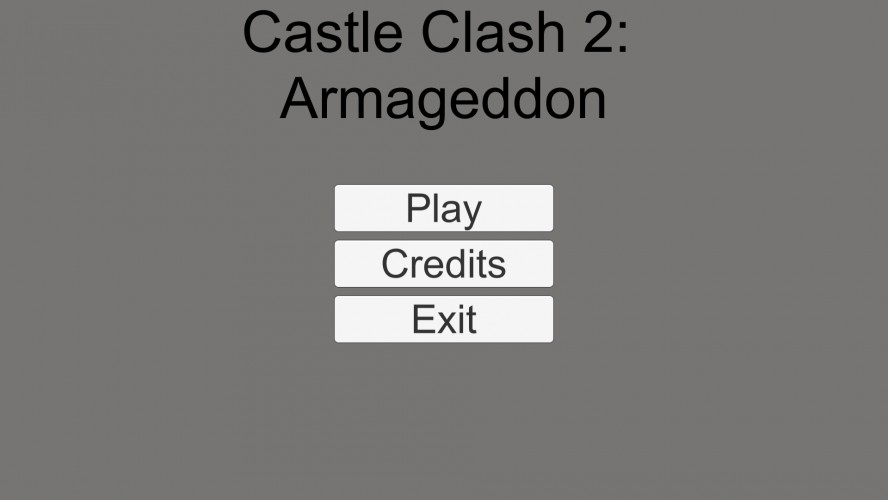The width and height of the screenshot is (888, 500).
Task: Start the game with Play
Action: pos(443,208)
